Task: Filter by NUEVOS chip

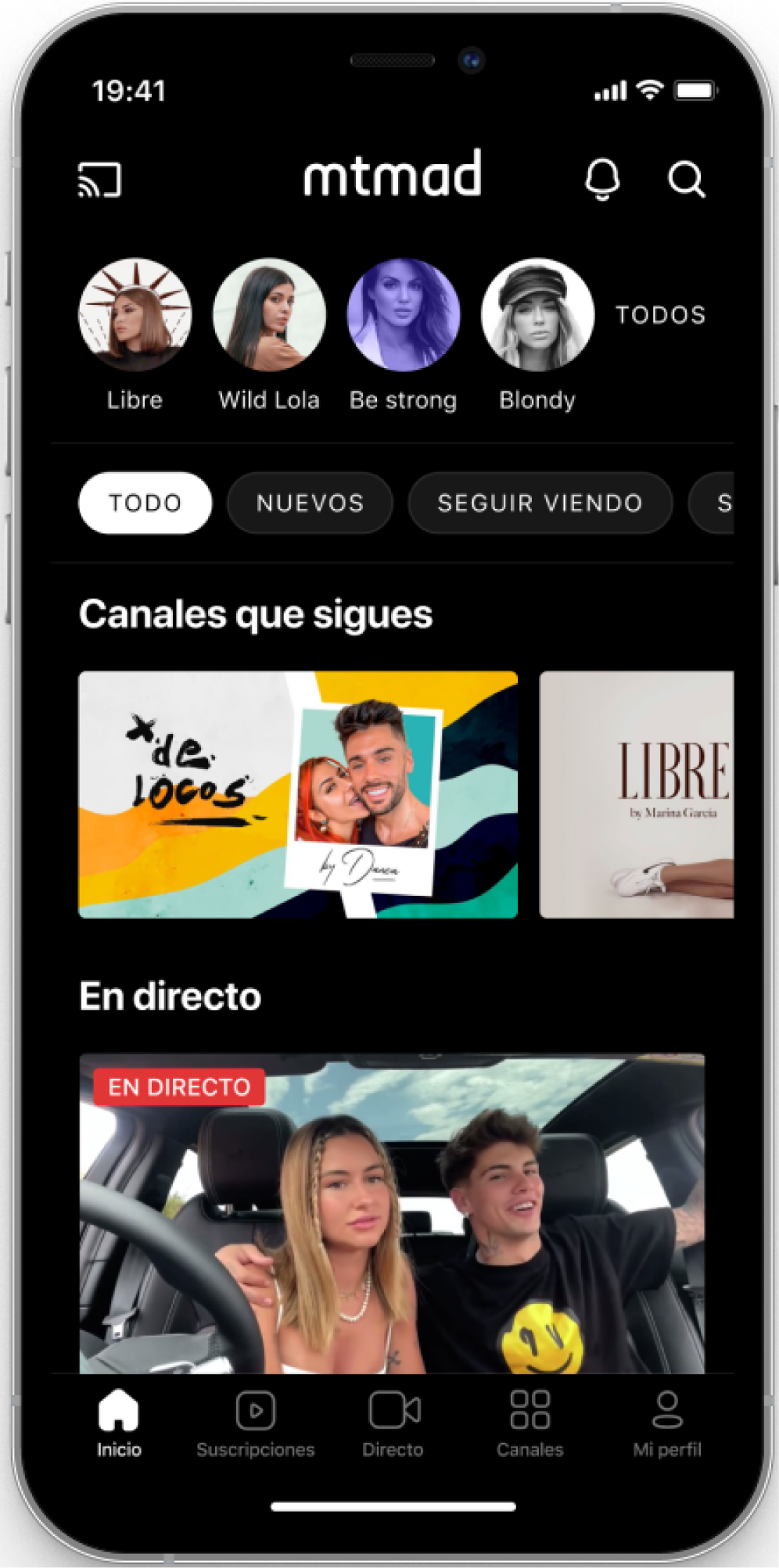Action: (310, 503)
